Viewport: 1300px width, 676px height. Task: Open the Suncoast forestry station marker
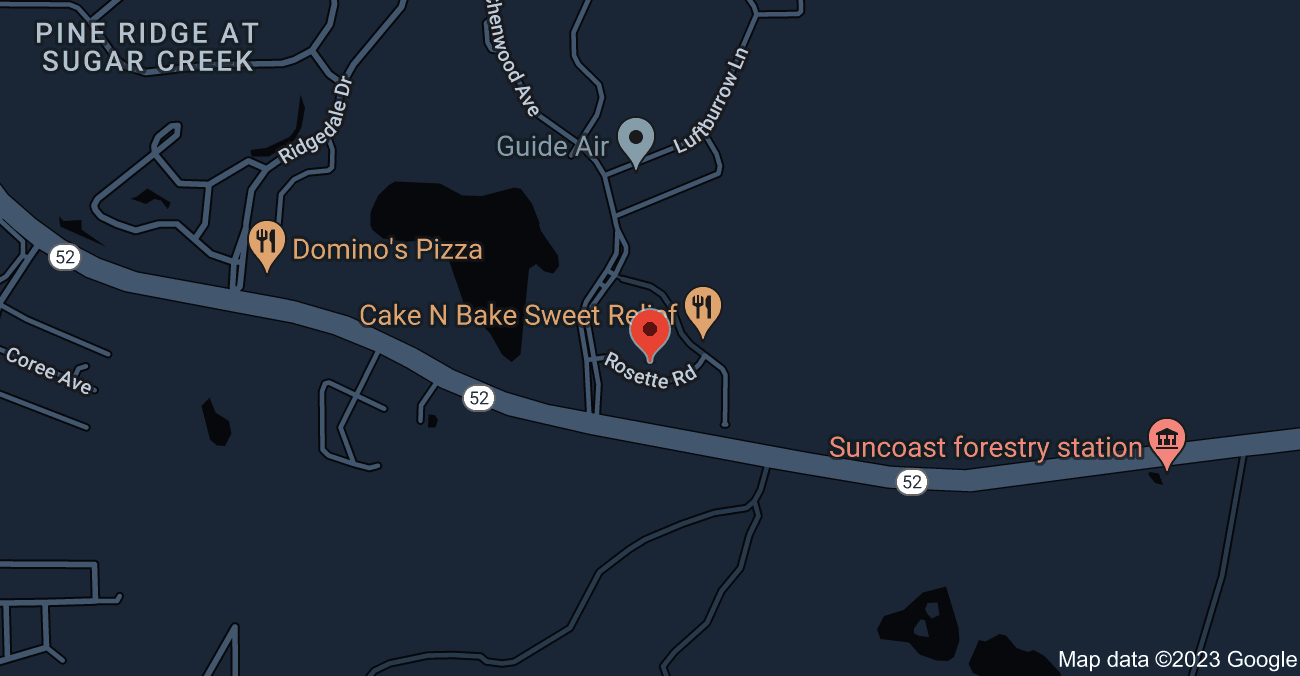pos(1166,440)
